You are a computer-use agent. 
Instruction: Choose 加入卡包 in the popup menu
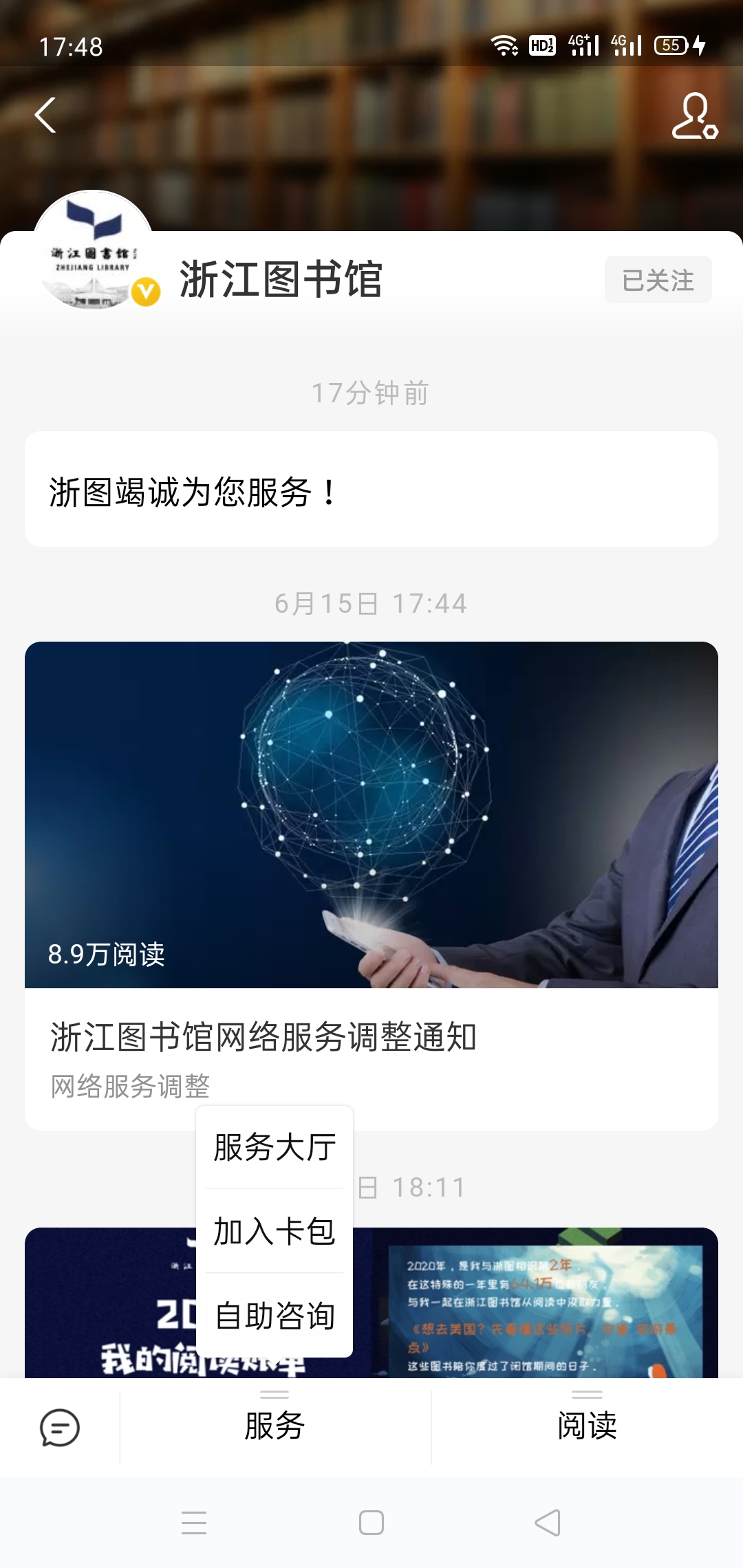tap(274, 1231)
